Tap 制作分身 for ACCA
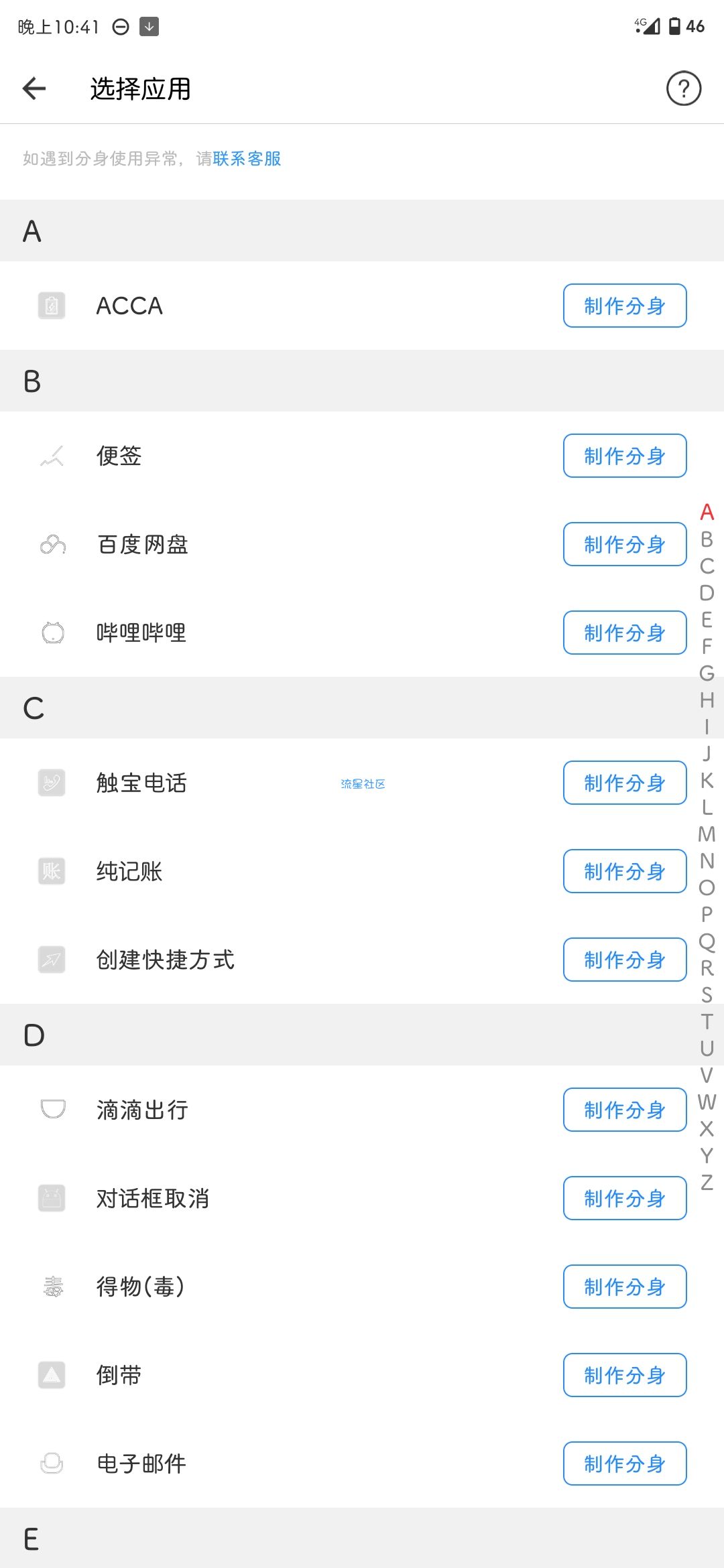Image resolution: width=724 pixels, height=1568 pixels. click(625, 306)
